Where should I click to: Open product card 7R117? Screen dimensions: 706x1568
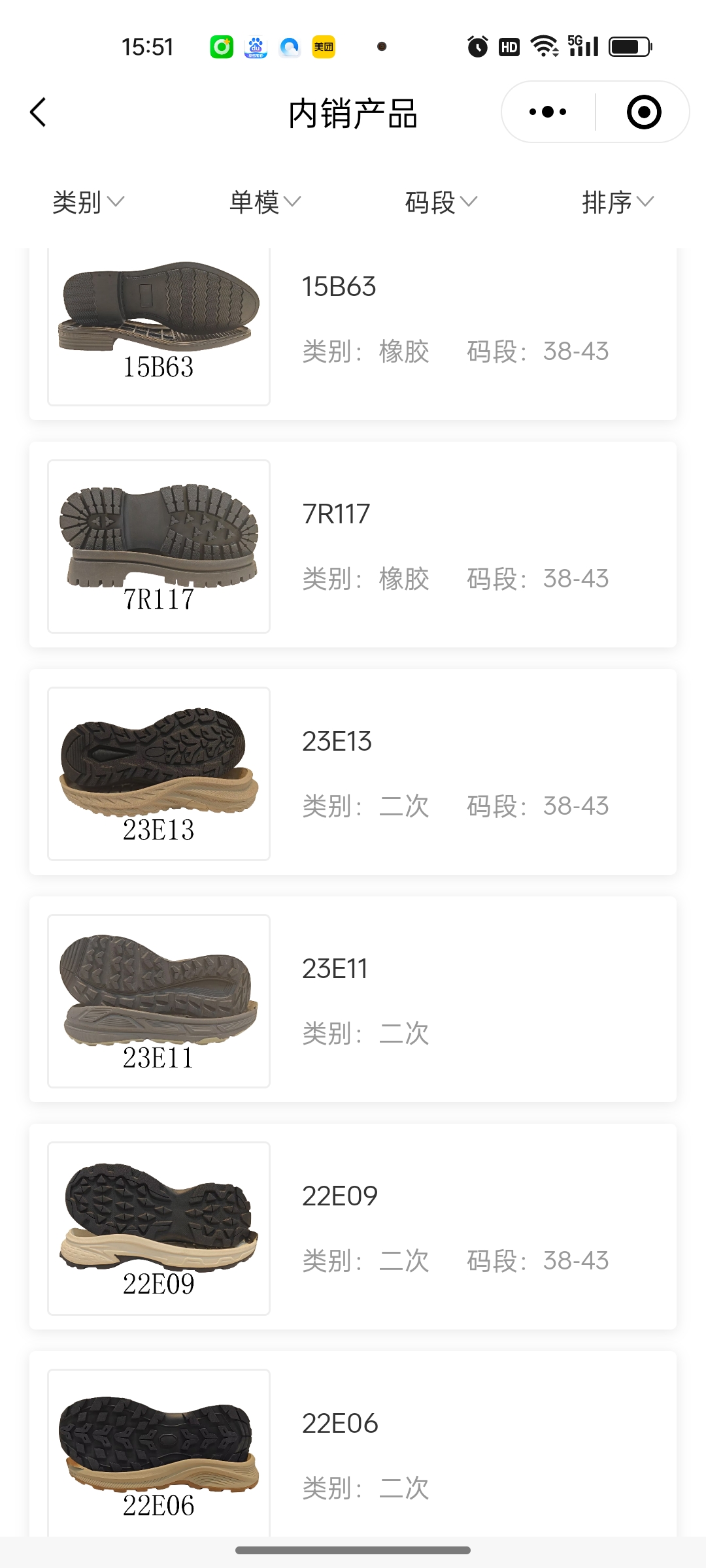pyautogui.click(x=353, y=545)
